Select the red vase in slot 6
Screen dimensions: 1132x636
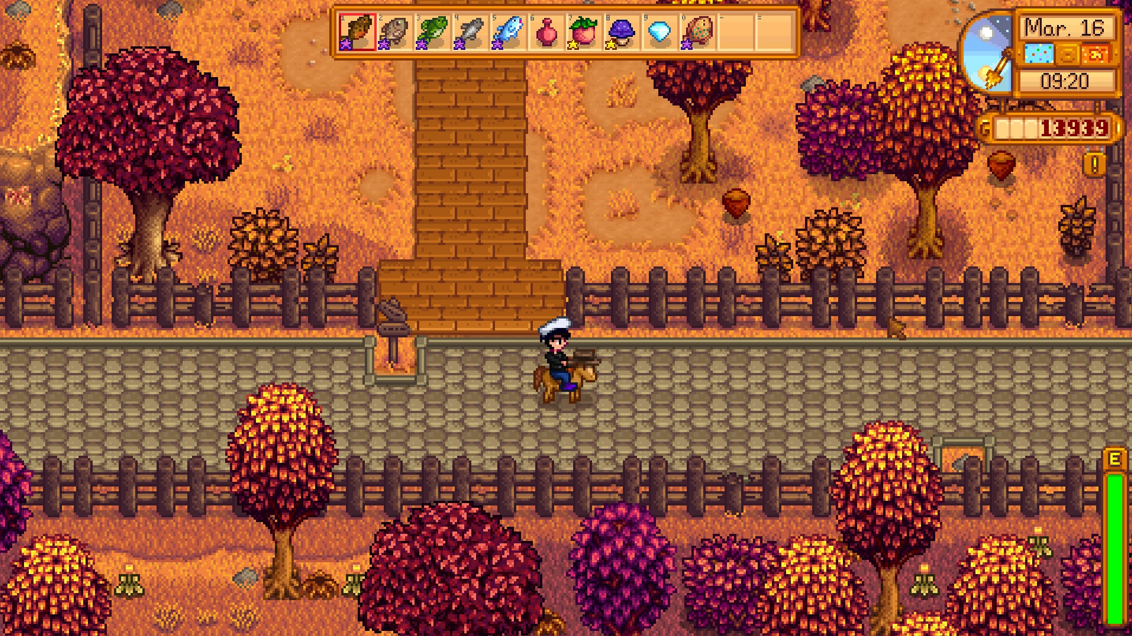click(x=546, y=32)
